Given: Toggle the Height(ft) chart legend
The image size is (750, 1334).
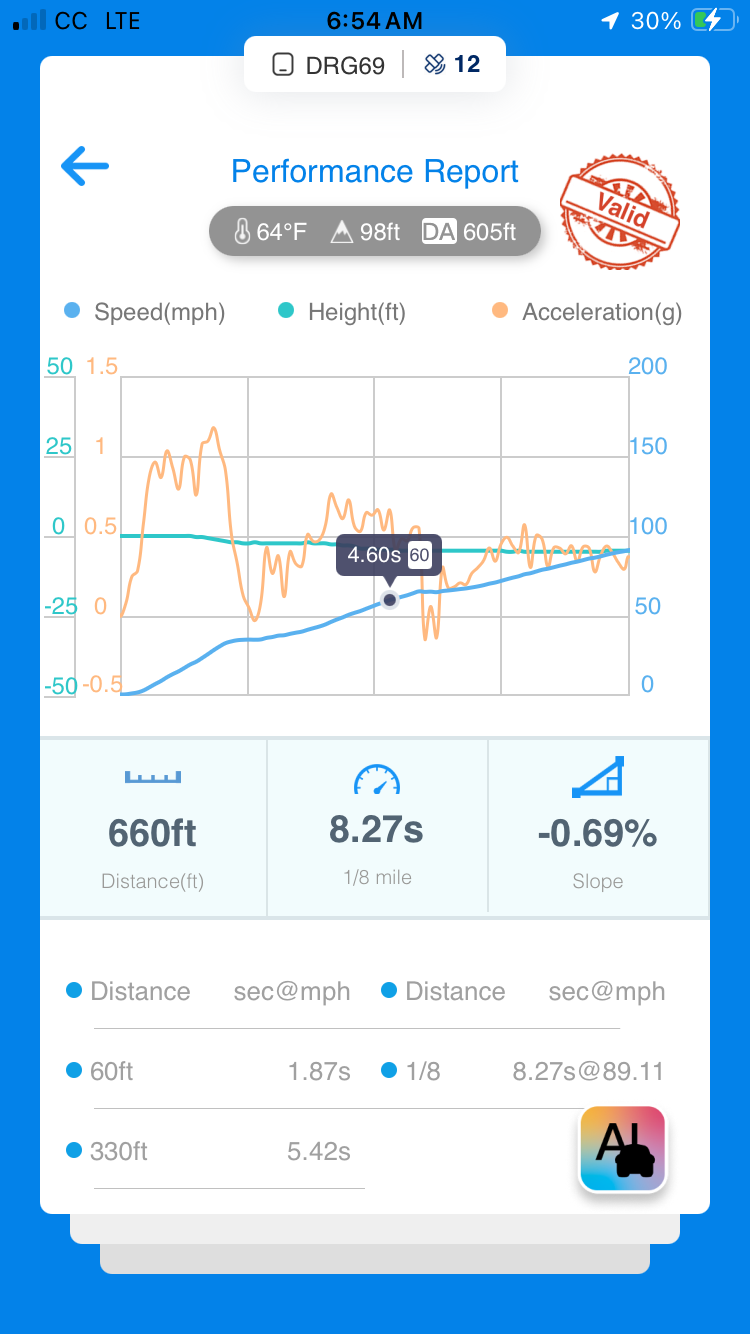Looking at the screenshot, I should 341,312.
